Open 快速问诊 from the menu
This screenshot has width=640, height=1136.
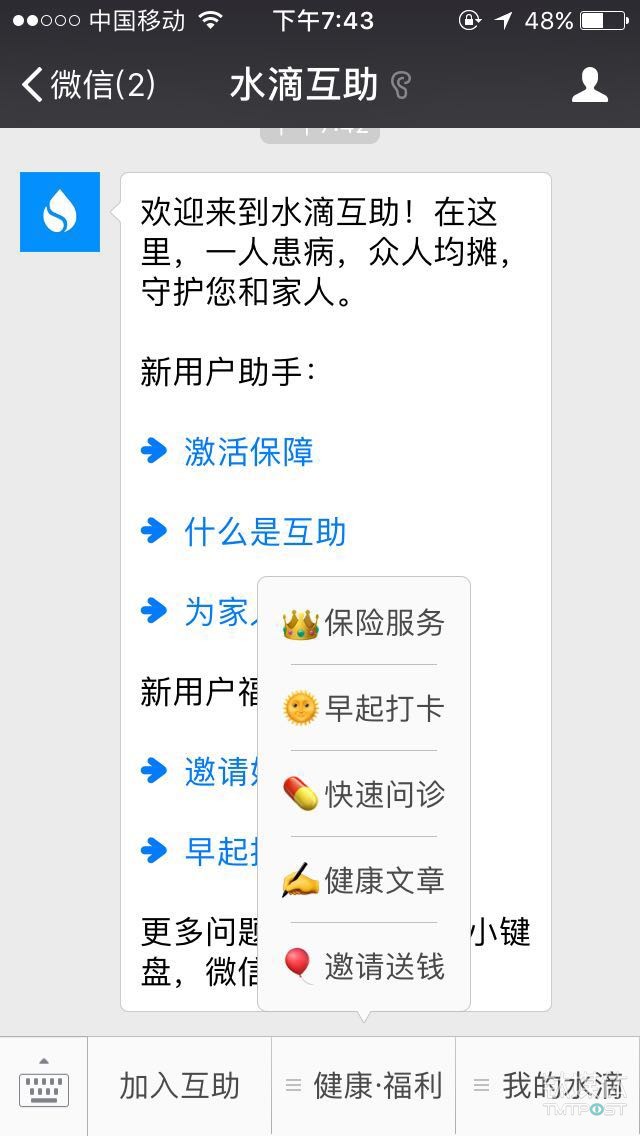point(364,794)
